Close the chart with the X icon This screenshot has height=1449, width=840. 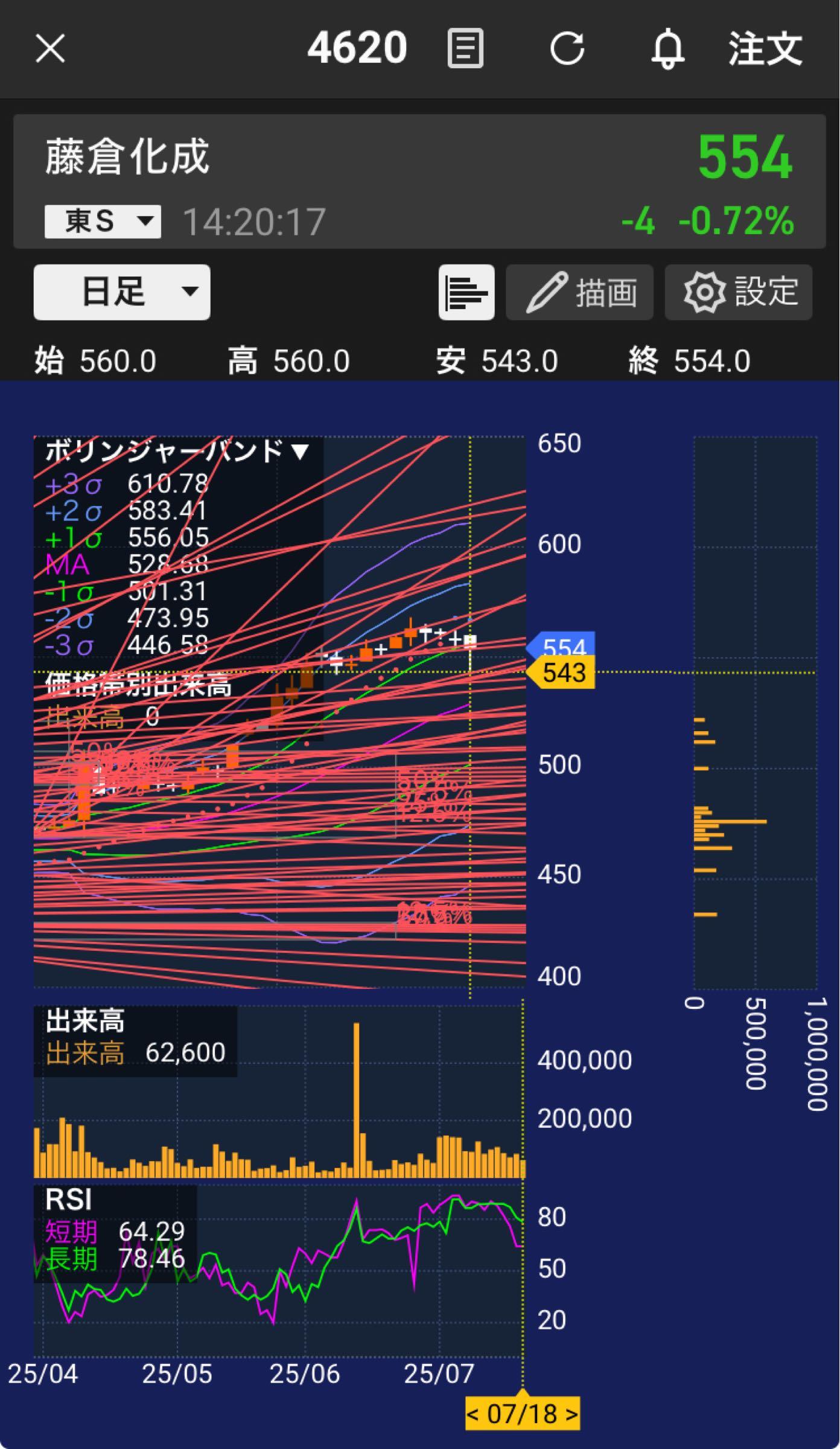pyautogui.click(x=51, y=48)
